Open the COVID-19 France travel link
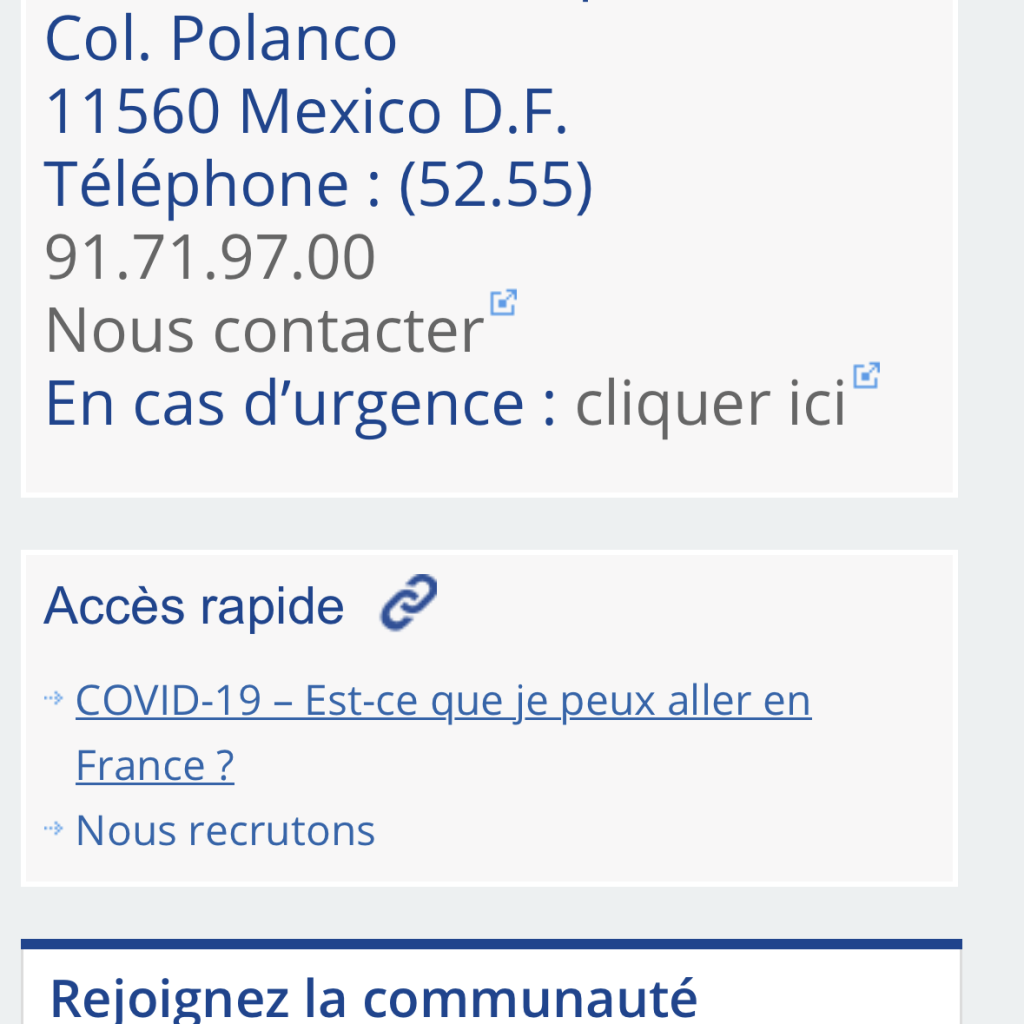1024x1024 pixels. point(443,702)
